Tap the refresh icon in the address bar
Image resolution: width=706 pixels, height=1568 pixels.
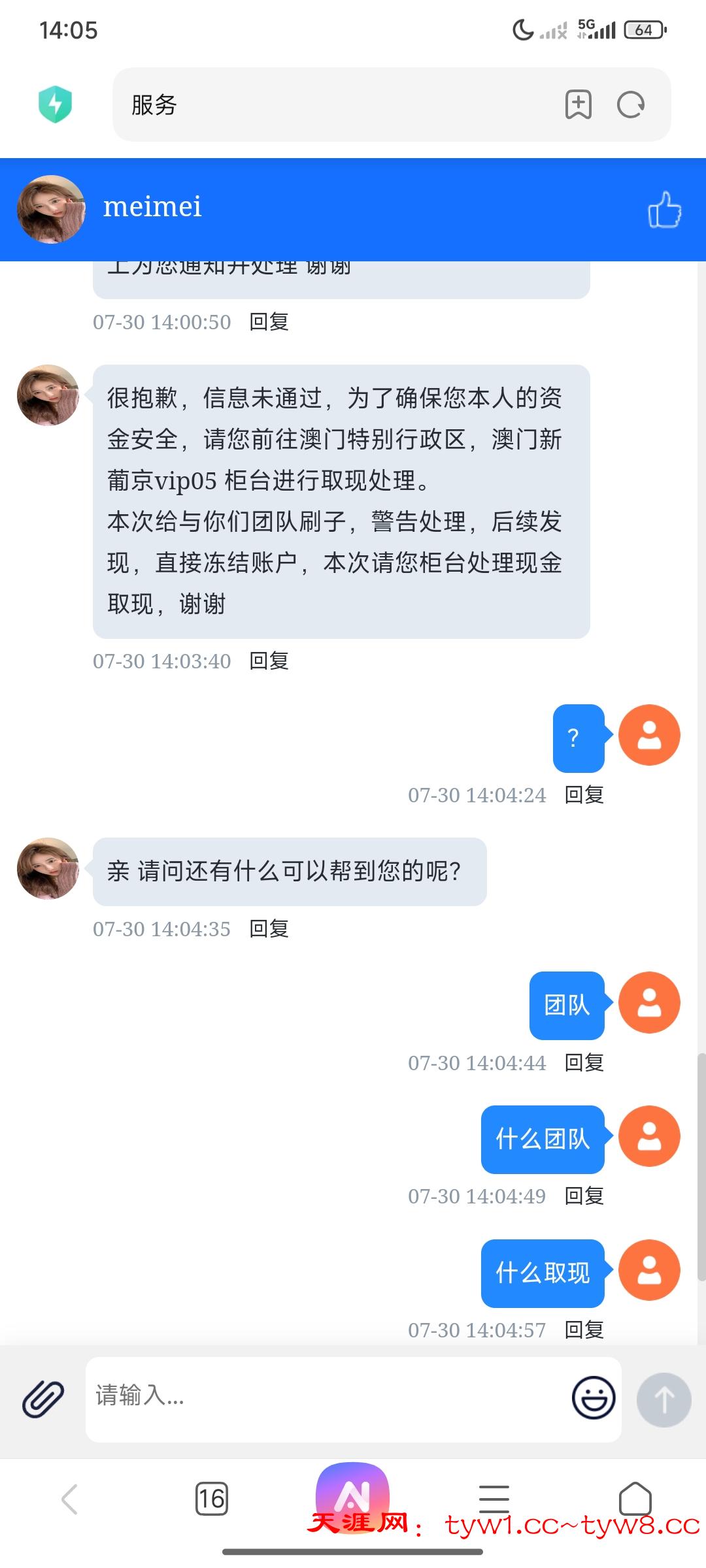tap(629, 105)
